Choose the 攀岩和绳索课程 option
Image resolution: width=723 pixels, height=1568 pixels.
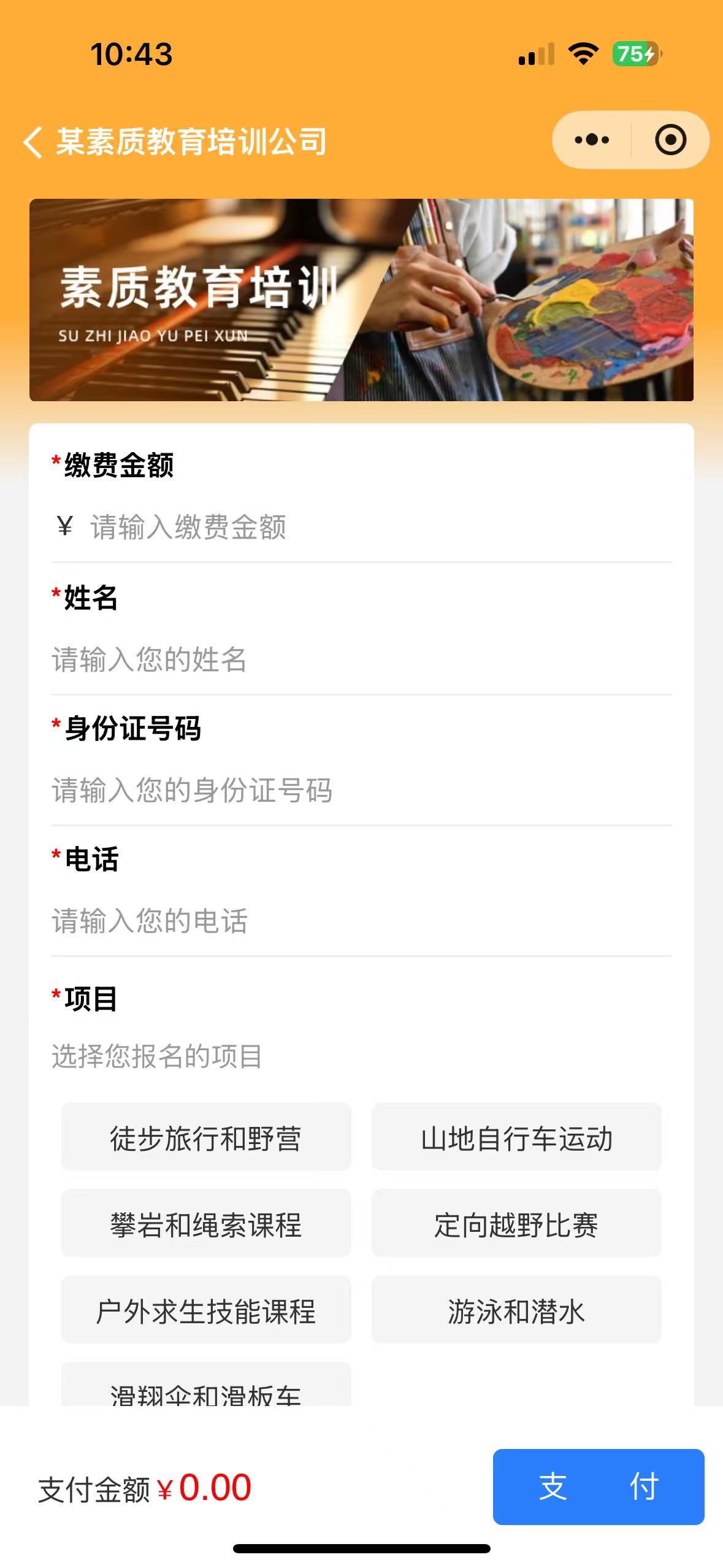click(x=206, y=1224)
